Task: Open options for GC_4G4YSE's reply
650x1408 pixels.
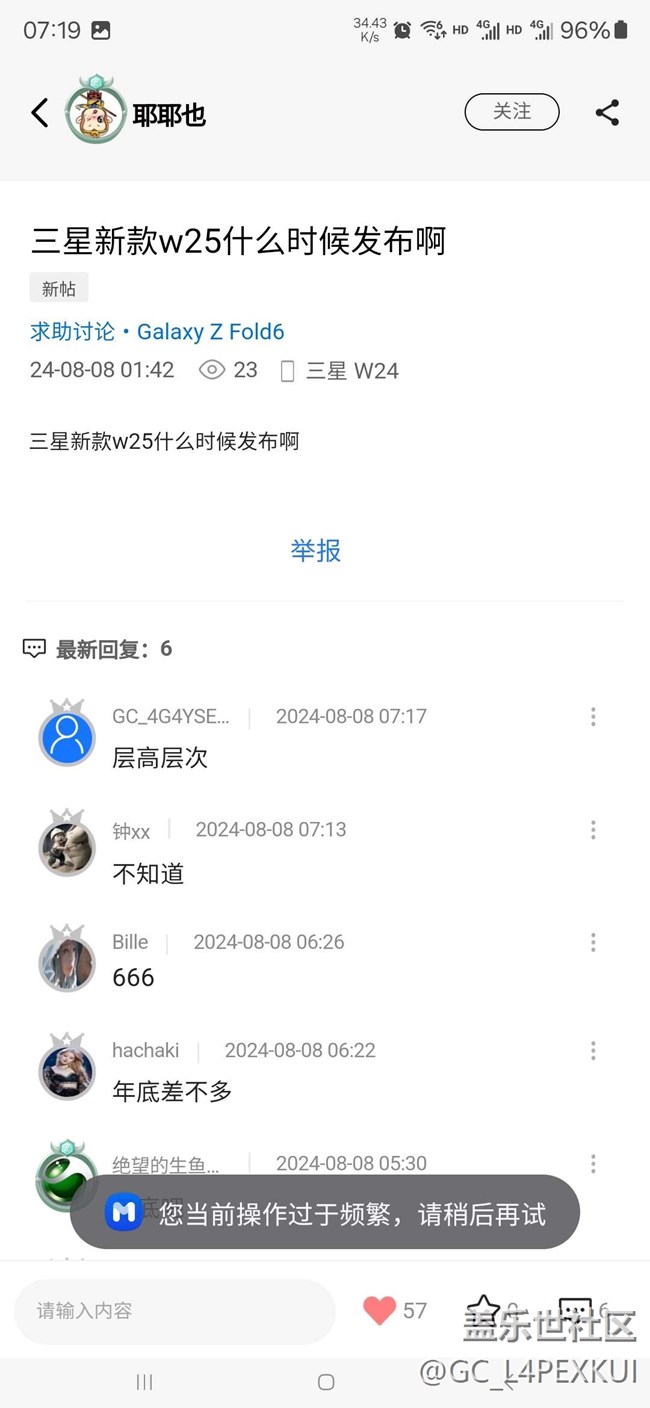Action: pyautogui.click(x=593, y=716)
